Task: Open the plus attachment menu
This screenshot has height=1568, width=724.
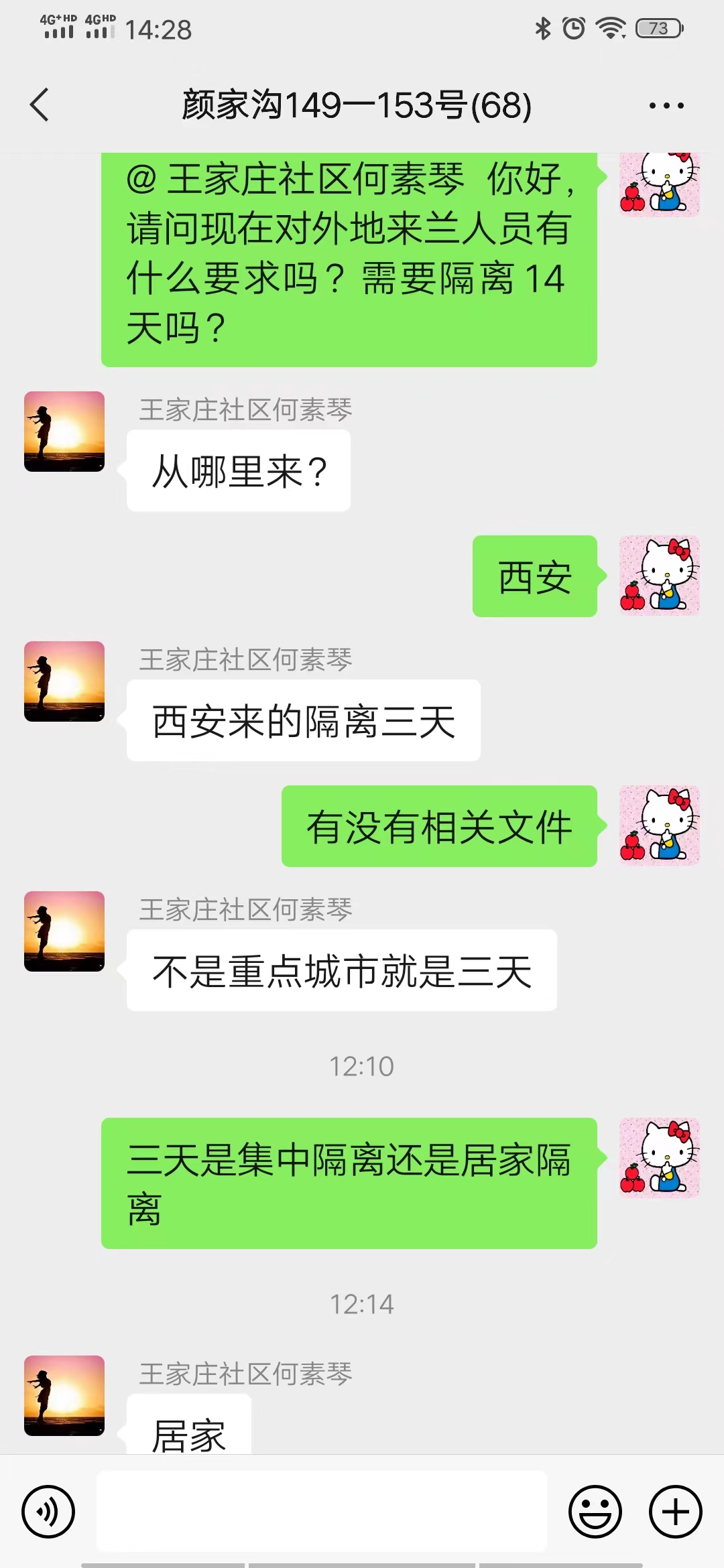Action: tap(676, 1512)
